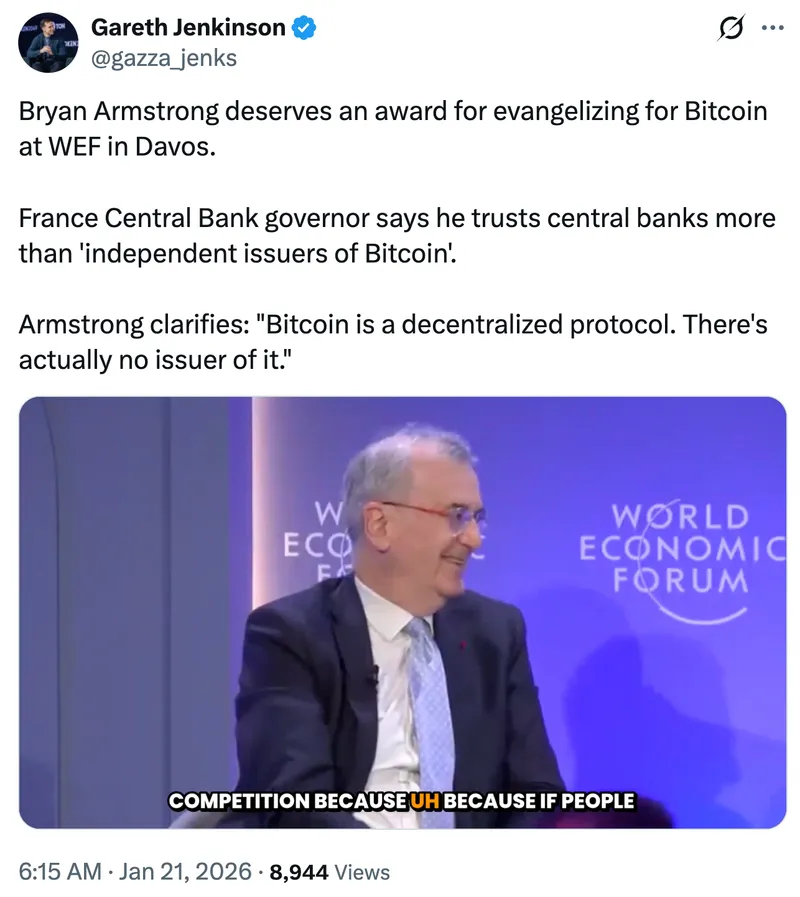
Task: Visit the @gazza_jenks profile handle
Action: [x=164, y=58]
